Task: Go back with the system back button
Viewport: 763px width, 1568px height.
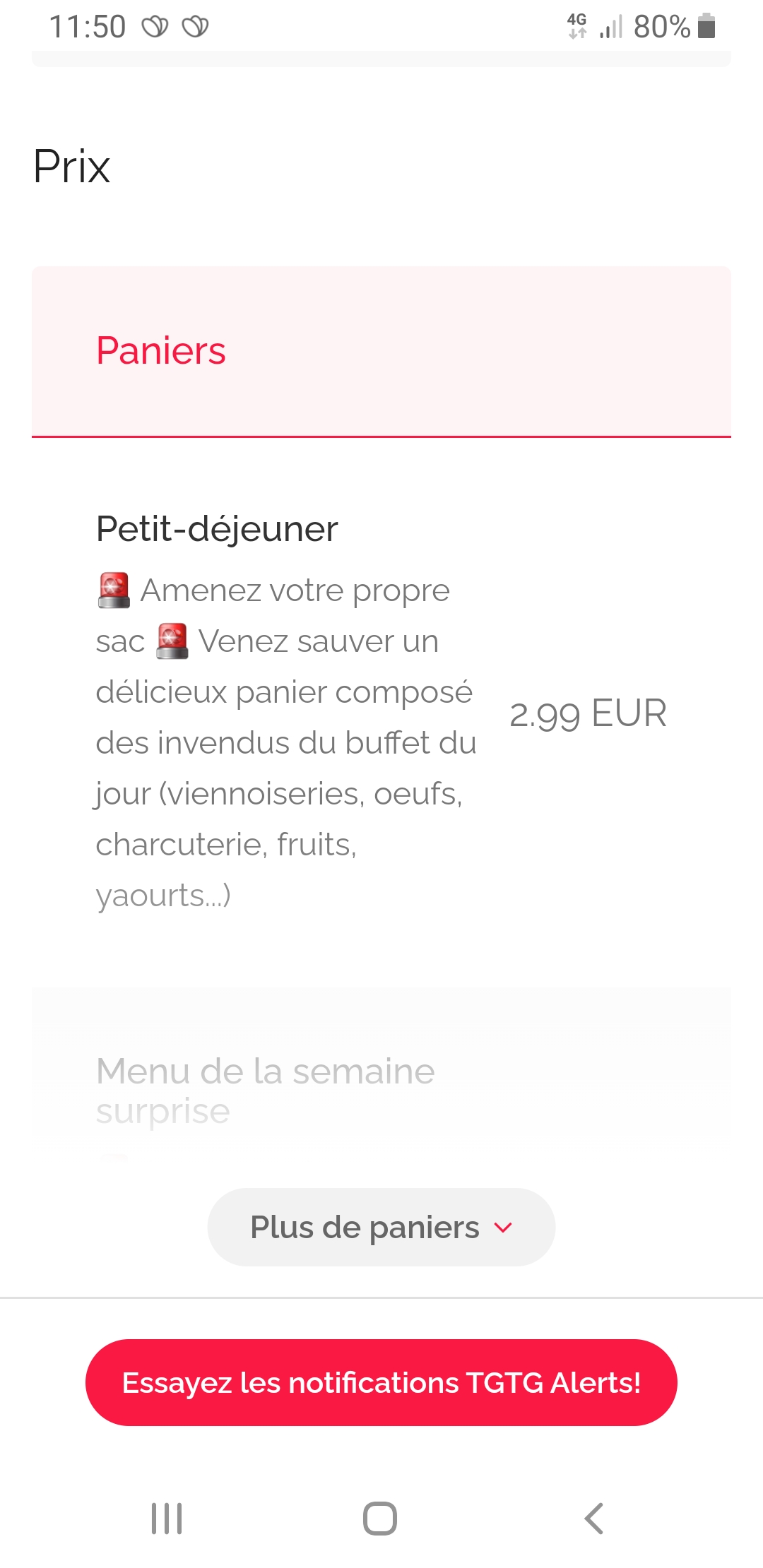Action: [x=594, y=1518]
